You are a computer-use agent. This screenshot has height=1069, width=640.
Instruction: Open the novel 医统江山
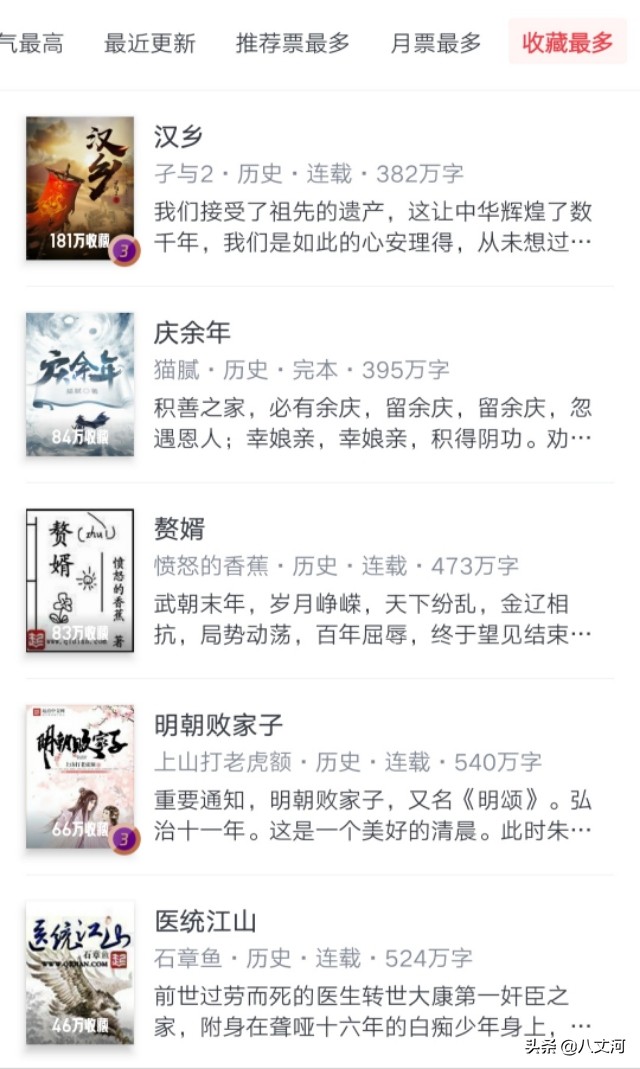coord(206,921)
